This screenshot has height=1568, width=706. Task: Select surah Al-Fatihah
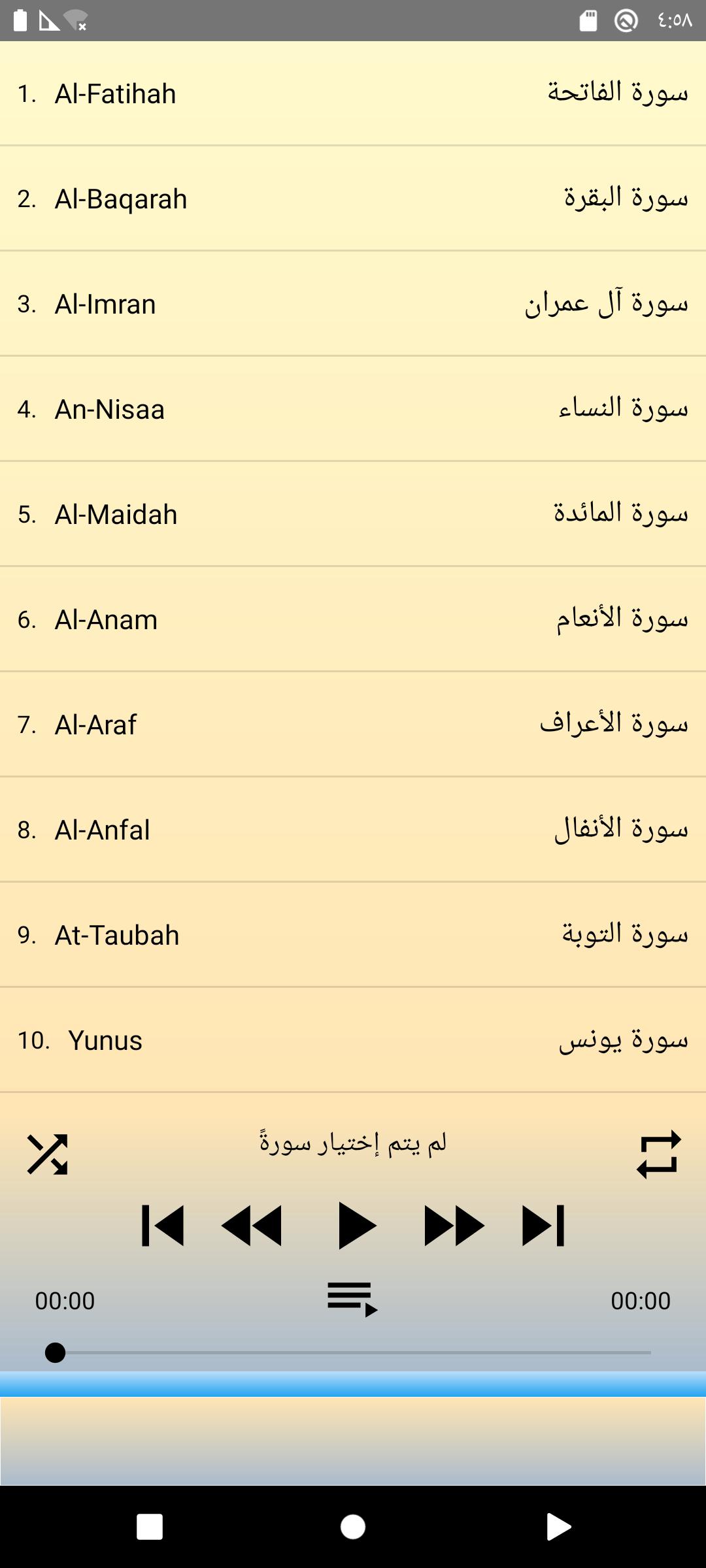[353, 93]
